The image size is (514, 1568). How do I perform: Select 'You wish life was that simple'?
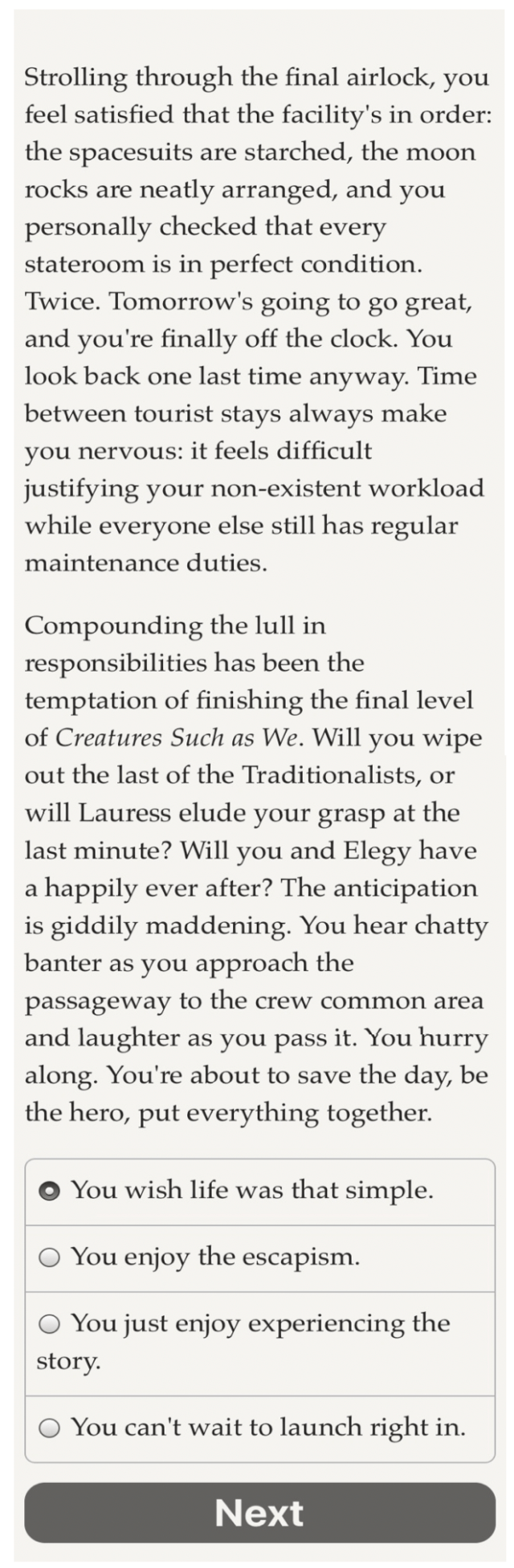point(50,1192)
